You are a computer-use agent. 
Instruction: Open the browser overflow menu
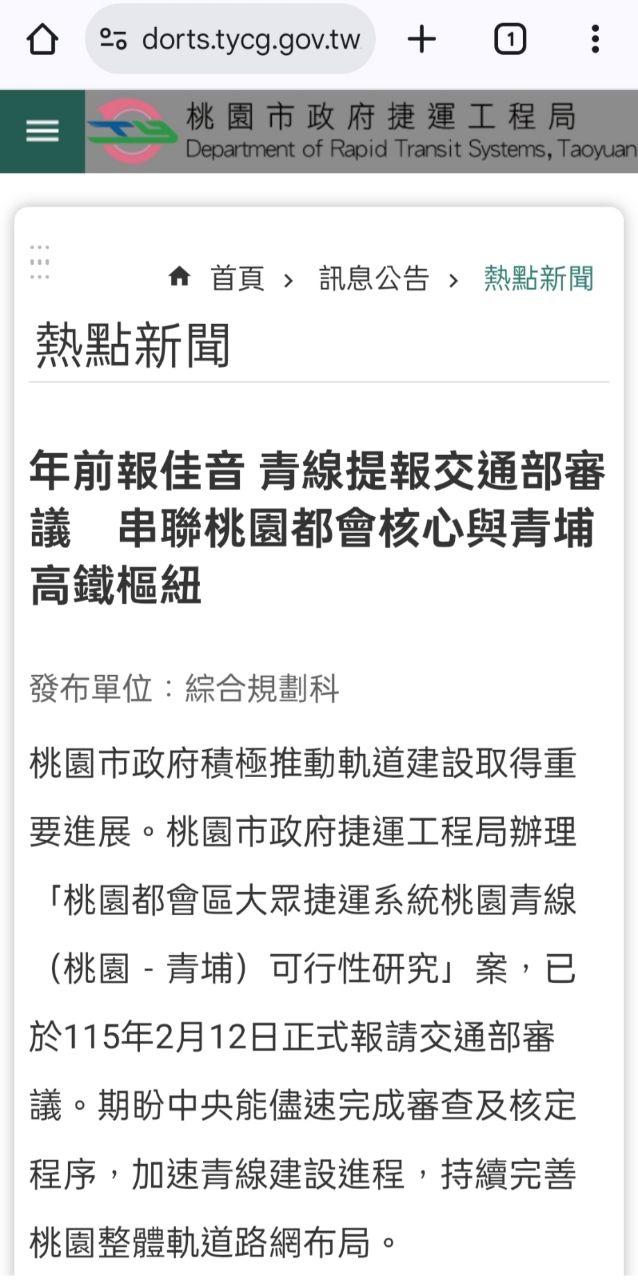pyautogui.click(x=595, y=40)
